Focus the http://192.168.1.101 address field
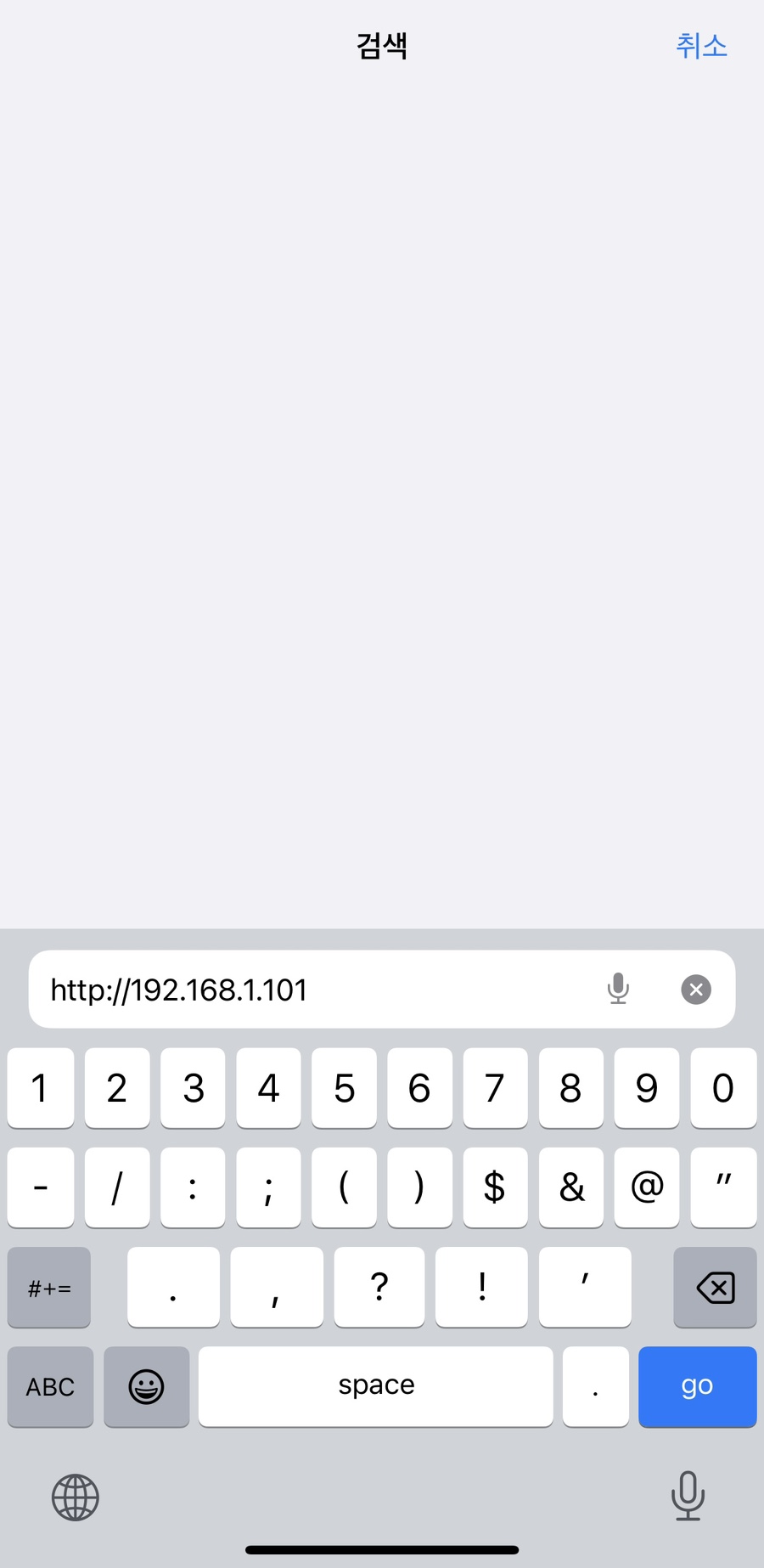Viewport: 764px width, 1568px height. click(382, 990)
